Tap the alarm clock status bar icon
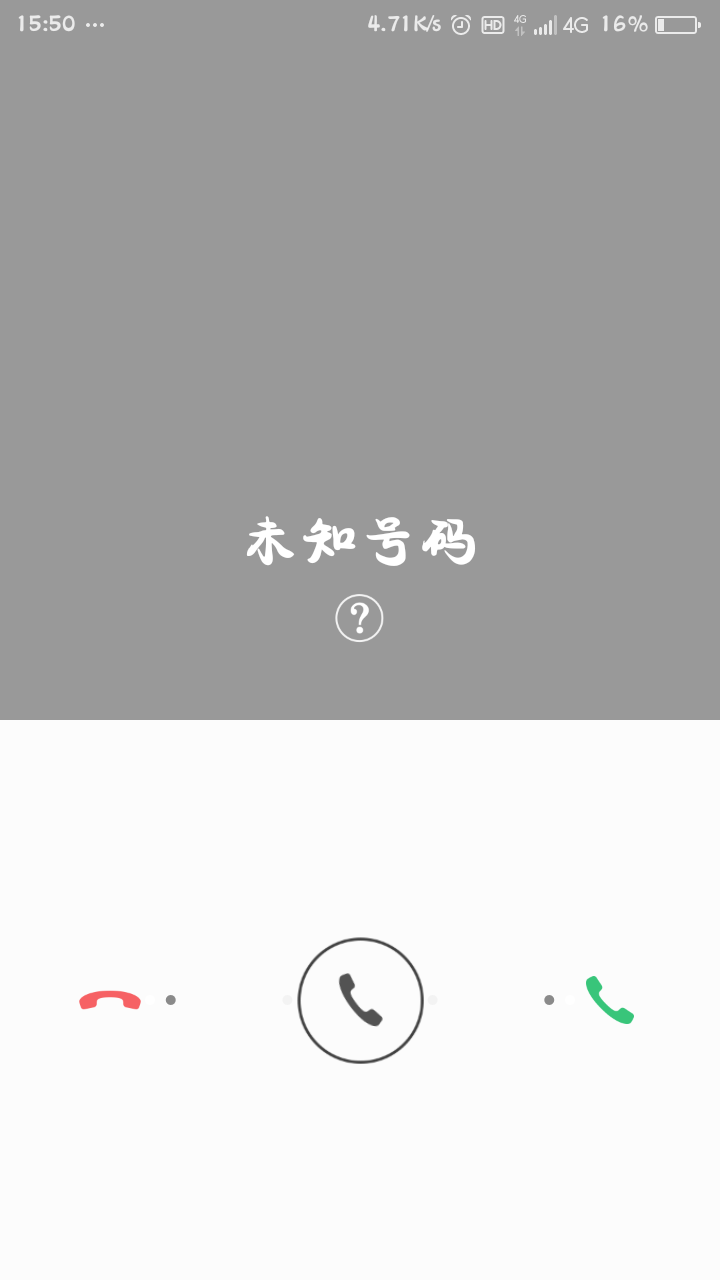The height and width of the screenshot is (1280, 720). click(x=458, y=24)
